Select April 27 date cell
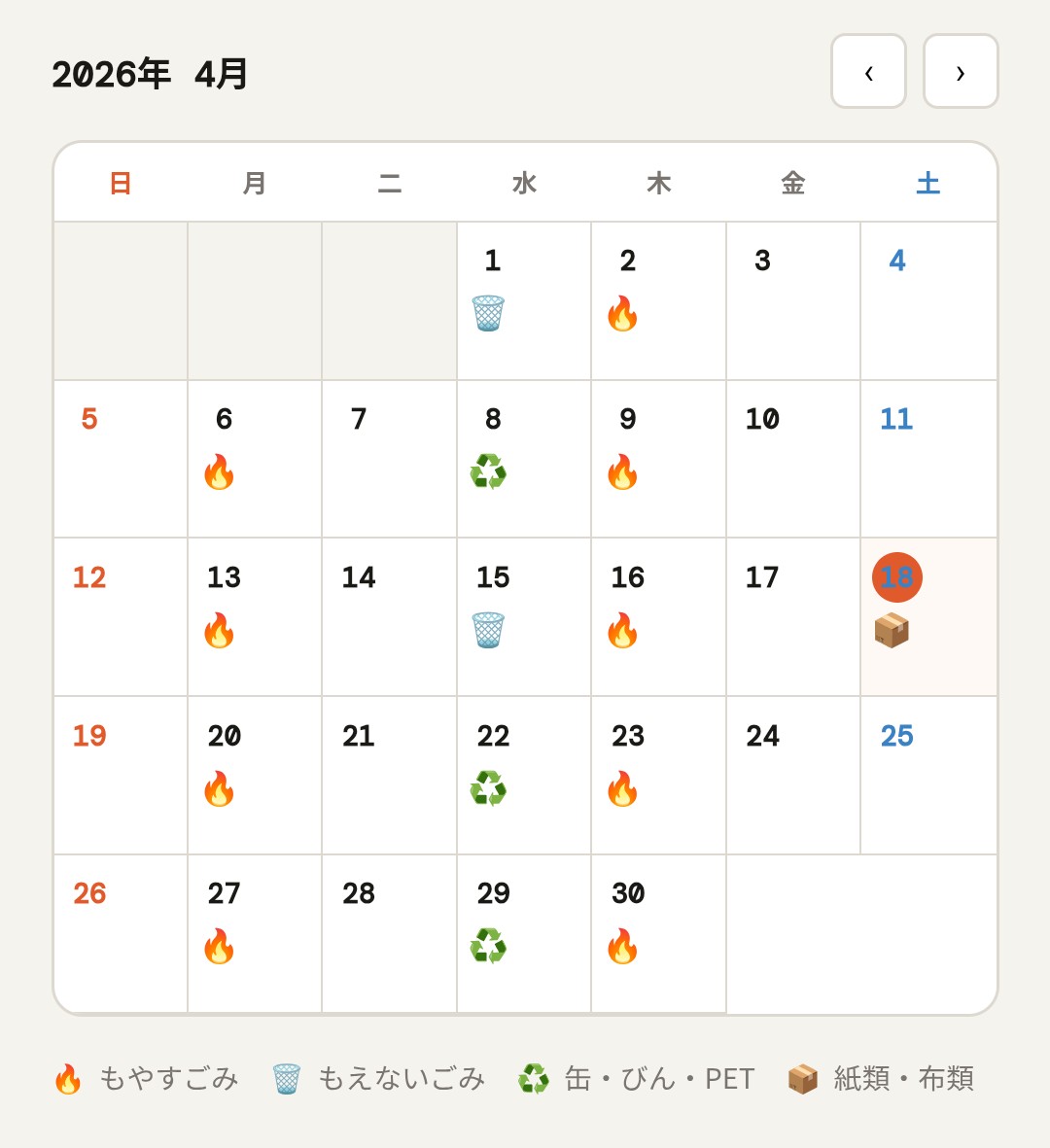Image resolution: width=1050 pixels, height=1148 pixels. pyautogui.click(x=254, y=933)
